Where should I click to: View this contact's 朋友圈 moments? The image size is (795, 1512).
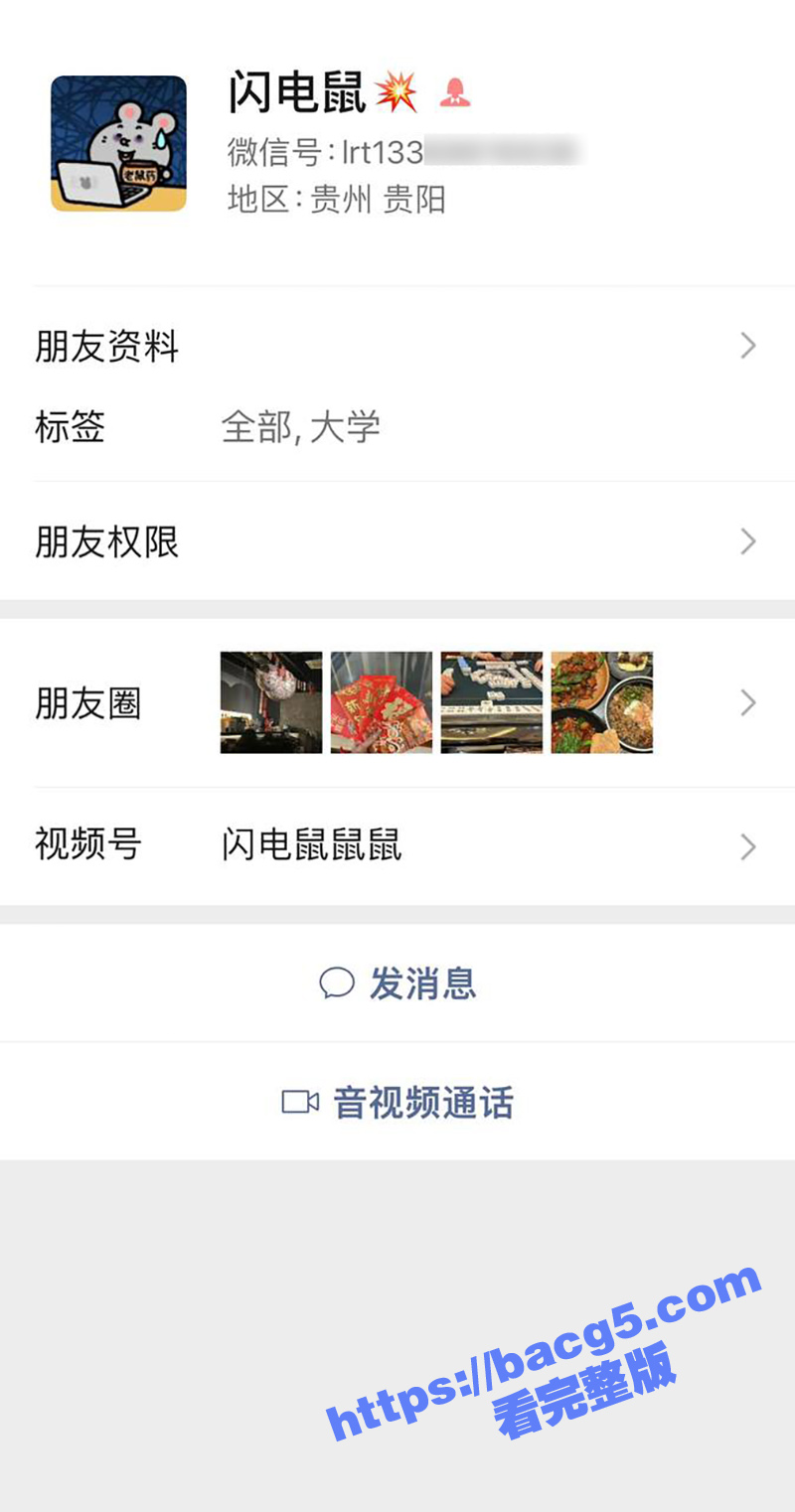[397, 703]
